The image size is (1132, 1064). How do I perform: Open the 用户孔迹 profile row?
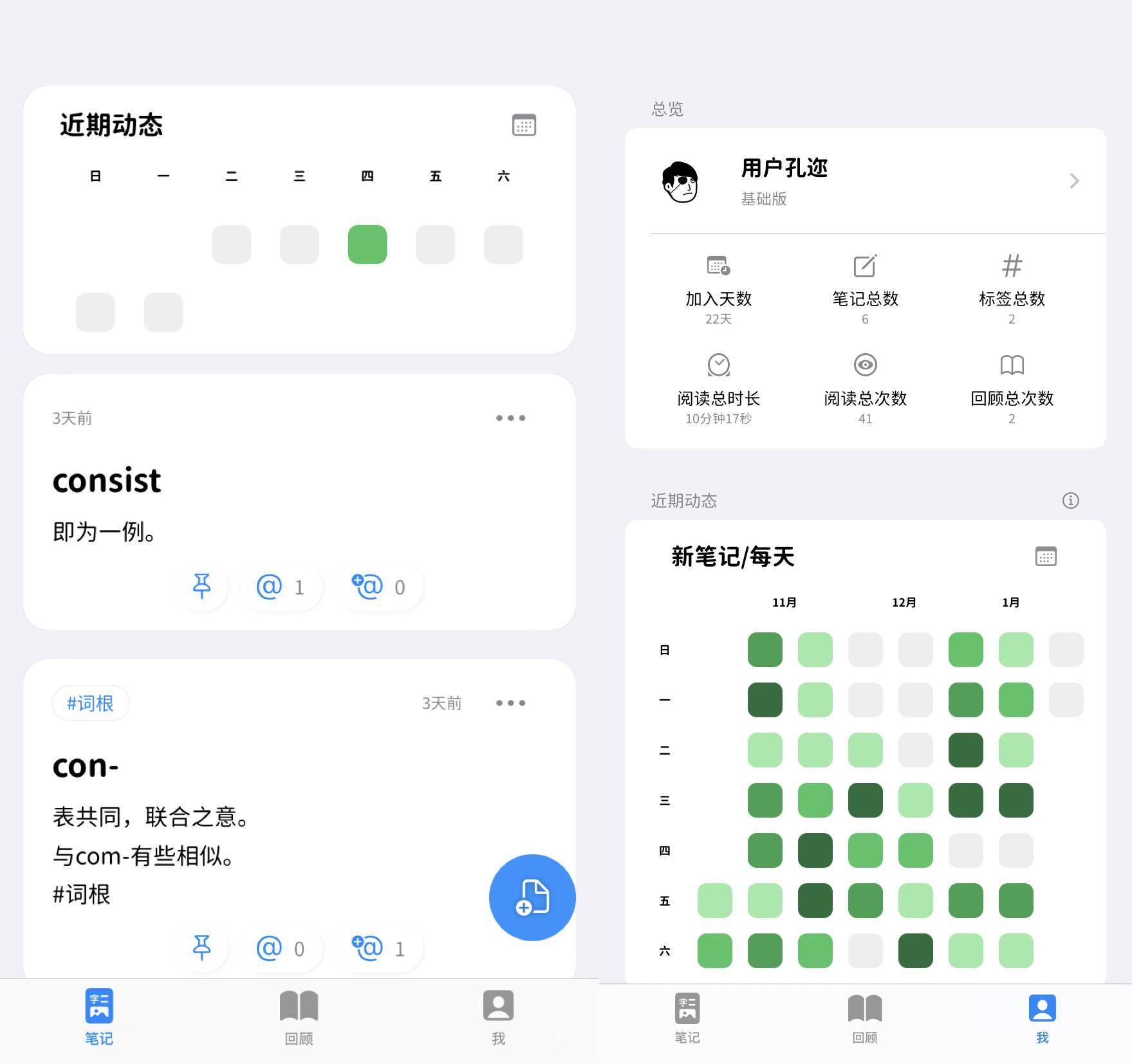(865, 181)
